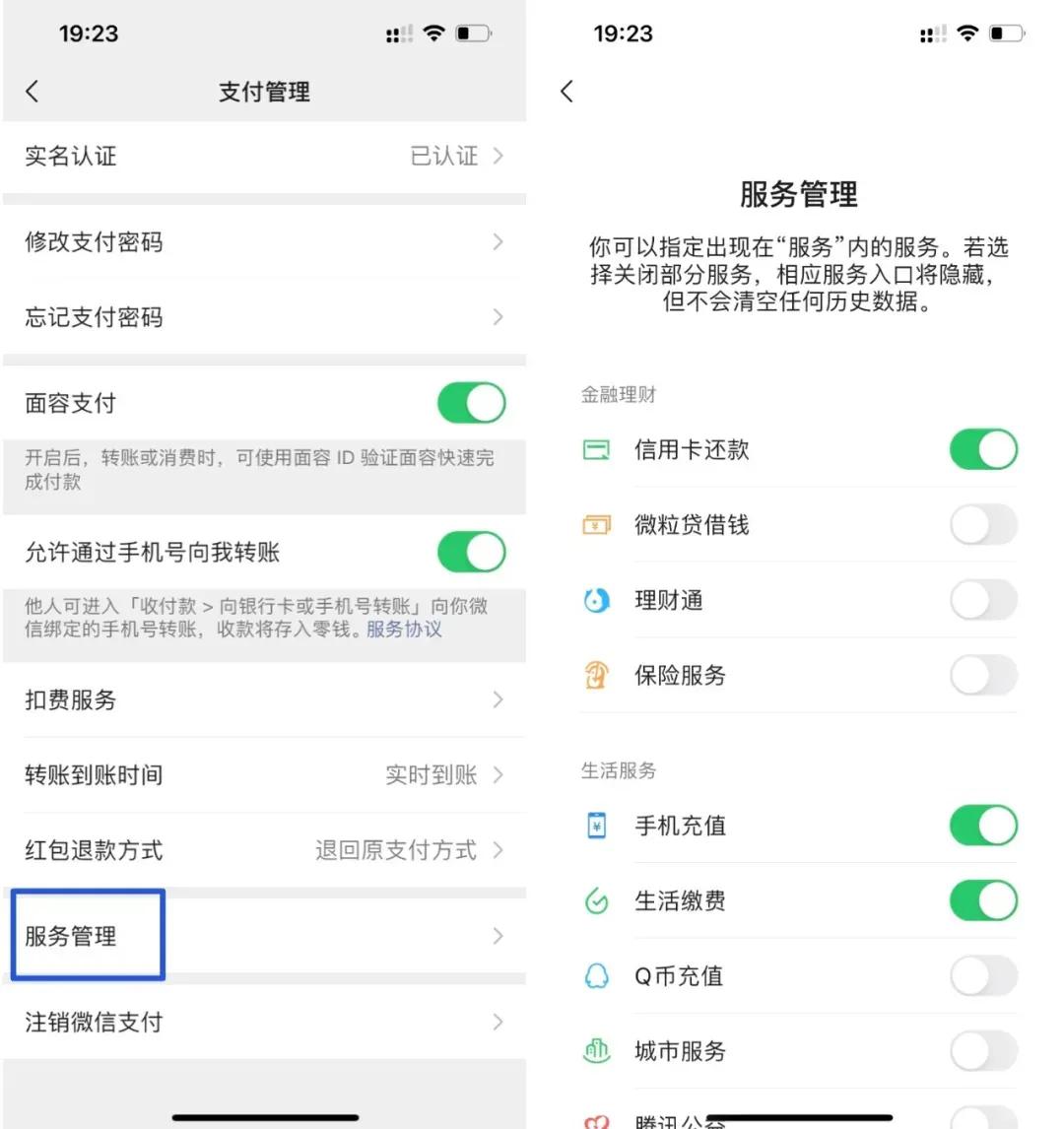This screenshot has width=1064, height=1129.
Task: Click the 理财通 blue circle icon
Action: [597, 600]
